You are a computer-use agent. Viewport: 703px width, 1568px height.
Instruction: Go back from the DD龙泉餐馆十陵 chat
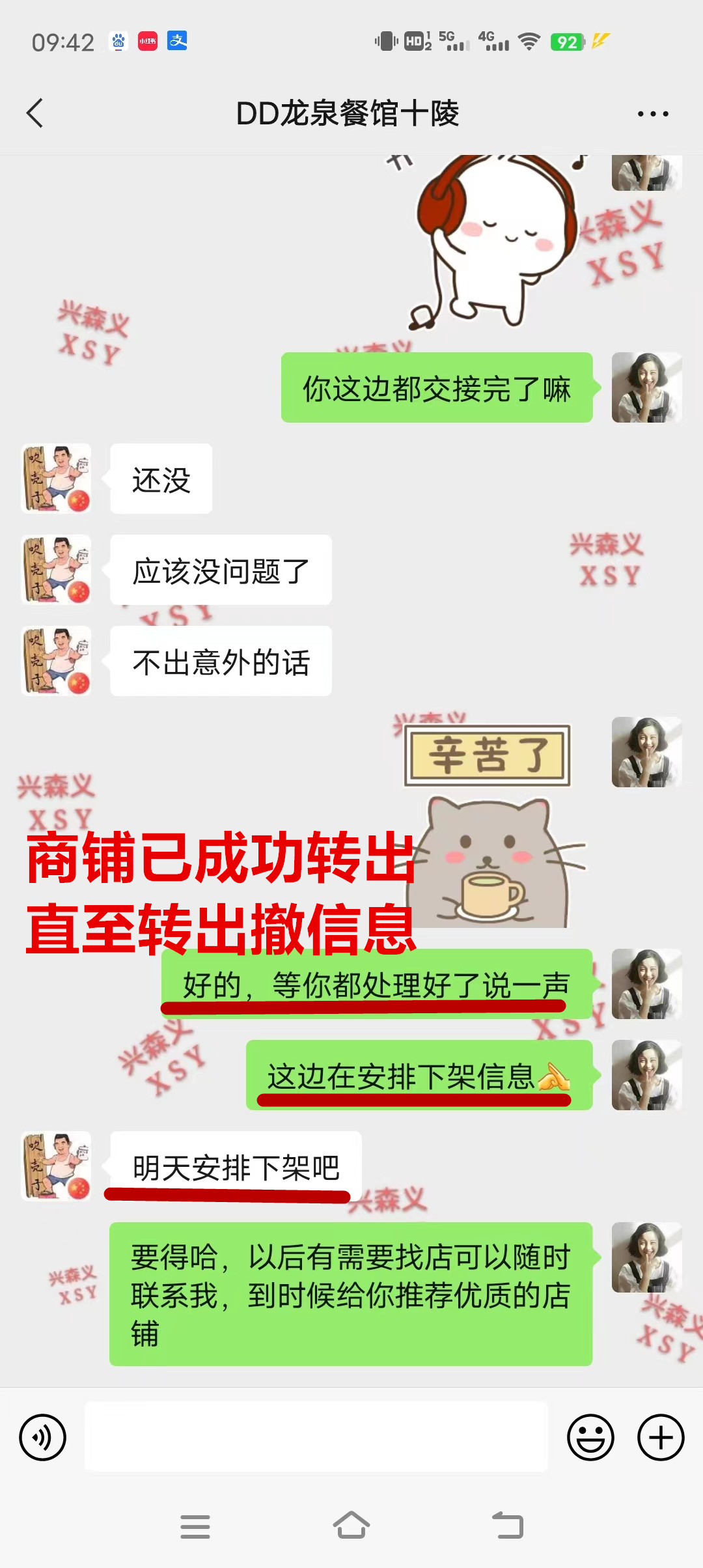tap(35, 113)
